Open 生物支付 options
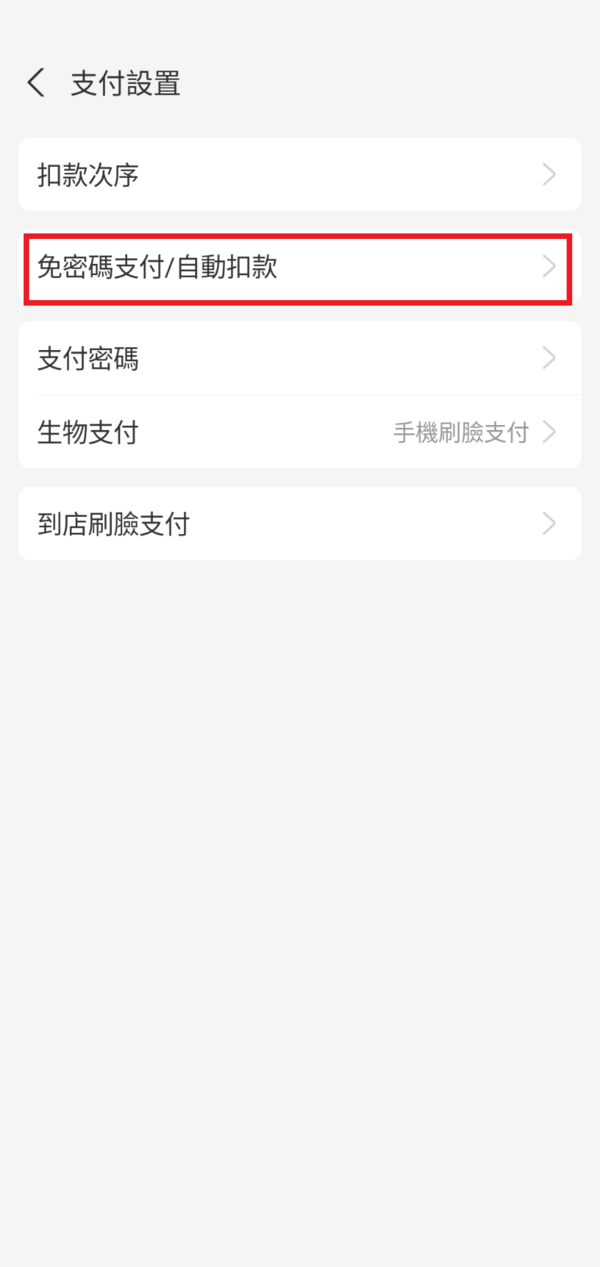 [300, 432]
